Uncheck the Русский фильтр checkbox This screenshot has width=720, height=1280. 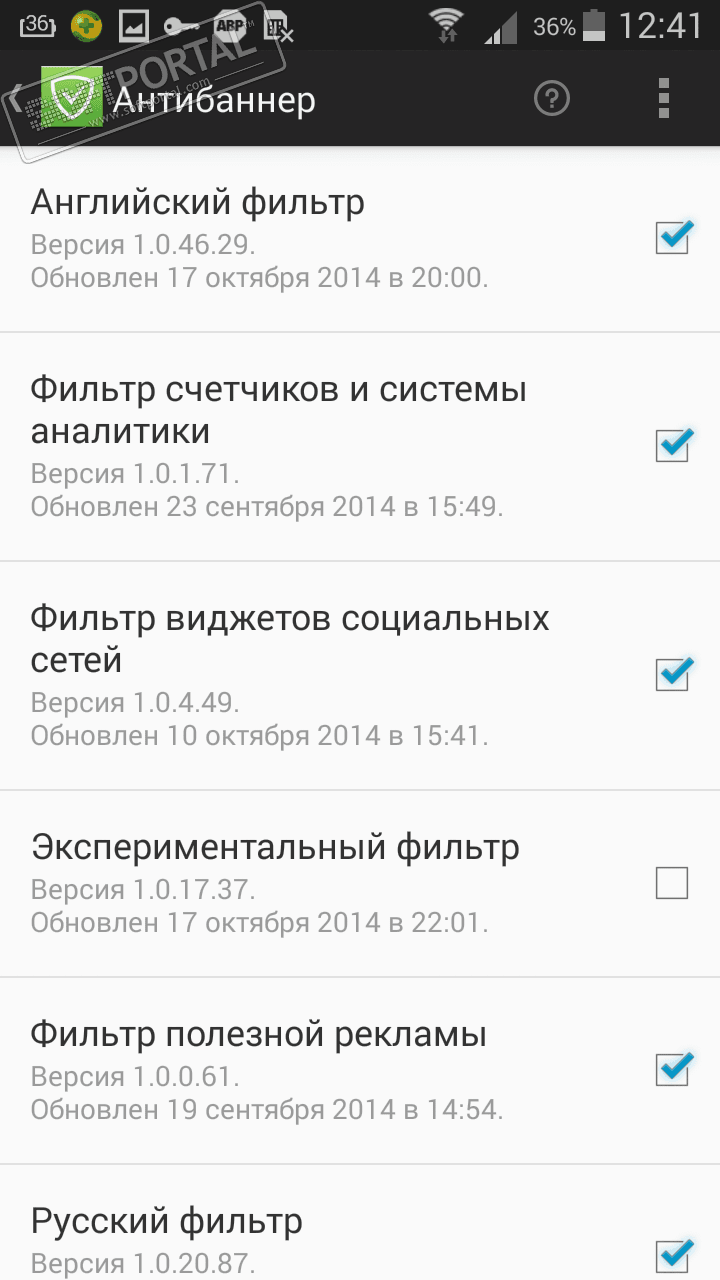tap(672, 1255)
